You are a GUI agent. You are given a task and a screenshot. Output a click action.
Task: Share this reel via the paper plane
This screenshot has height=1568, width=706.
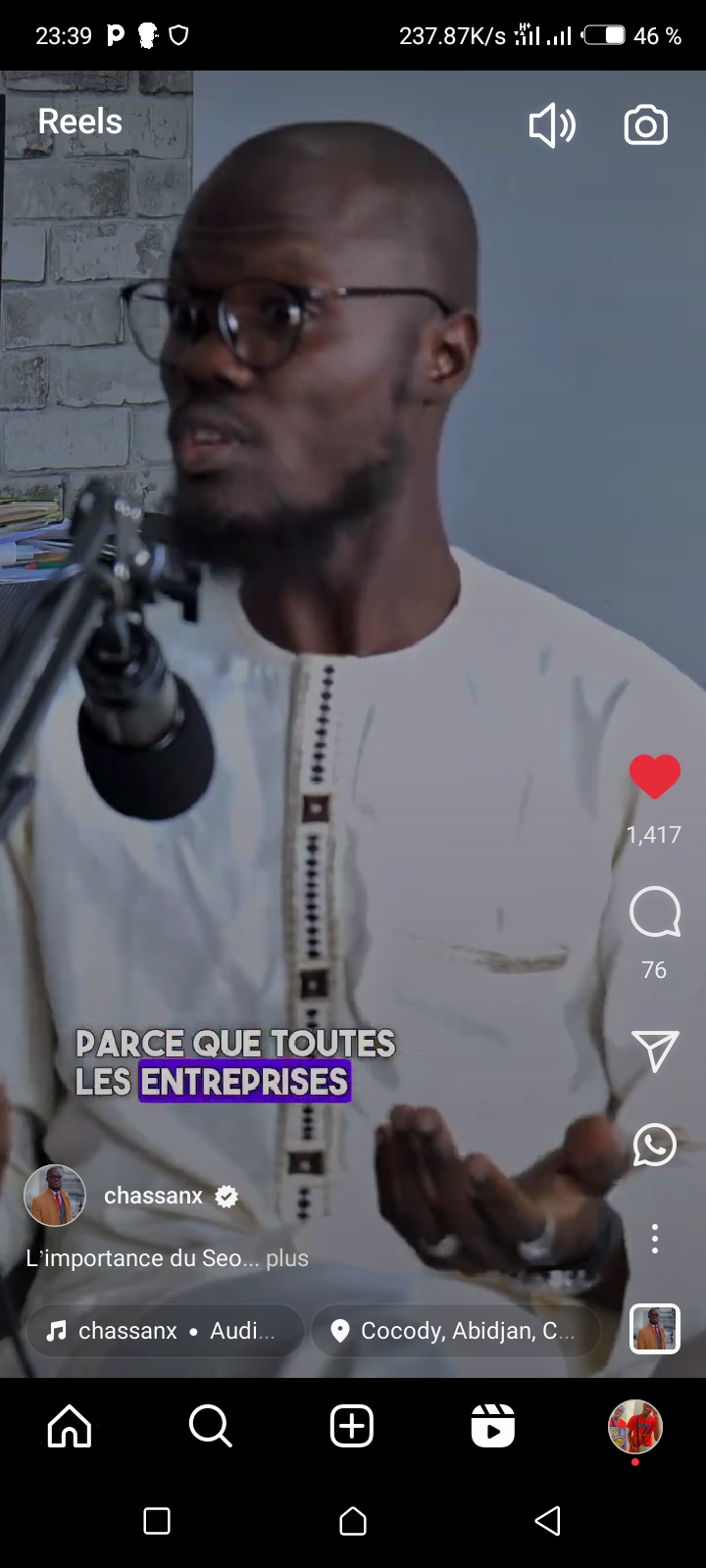click(654, 1051)
